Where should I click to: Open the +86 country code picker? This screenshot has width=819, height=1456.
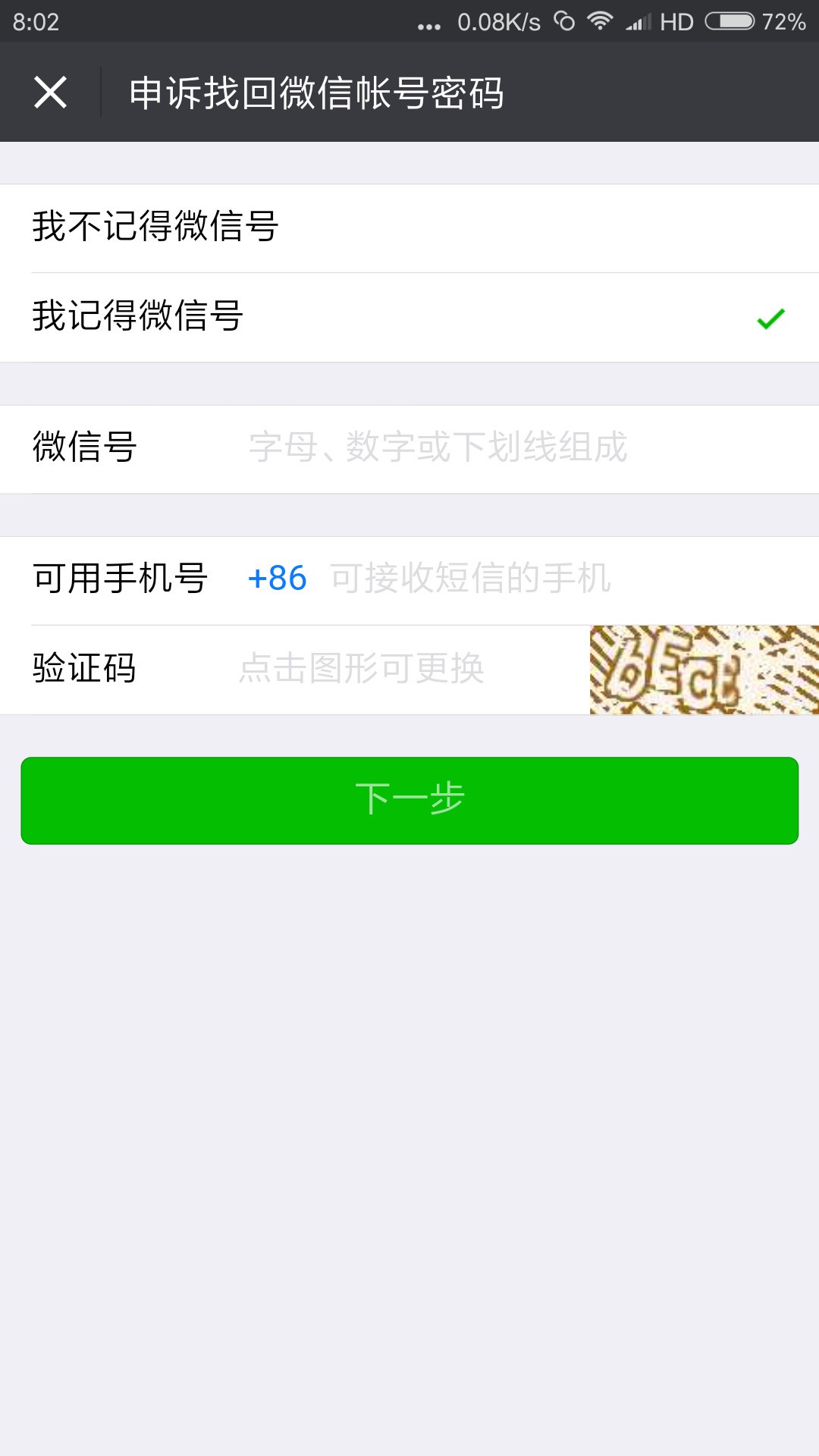click(277, 579)
